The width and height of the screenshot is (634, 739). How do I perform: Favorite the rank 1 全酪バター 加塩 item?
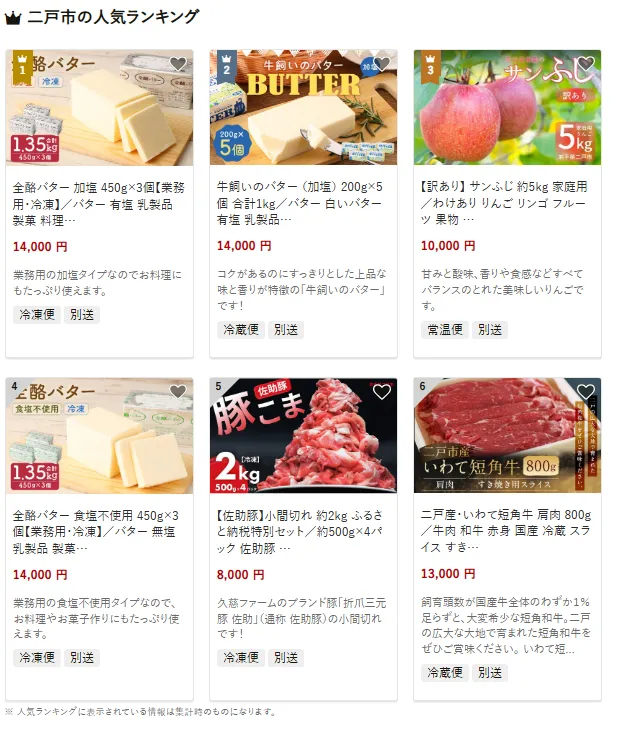click(x=178, y=65)
